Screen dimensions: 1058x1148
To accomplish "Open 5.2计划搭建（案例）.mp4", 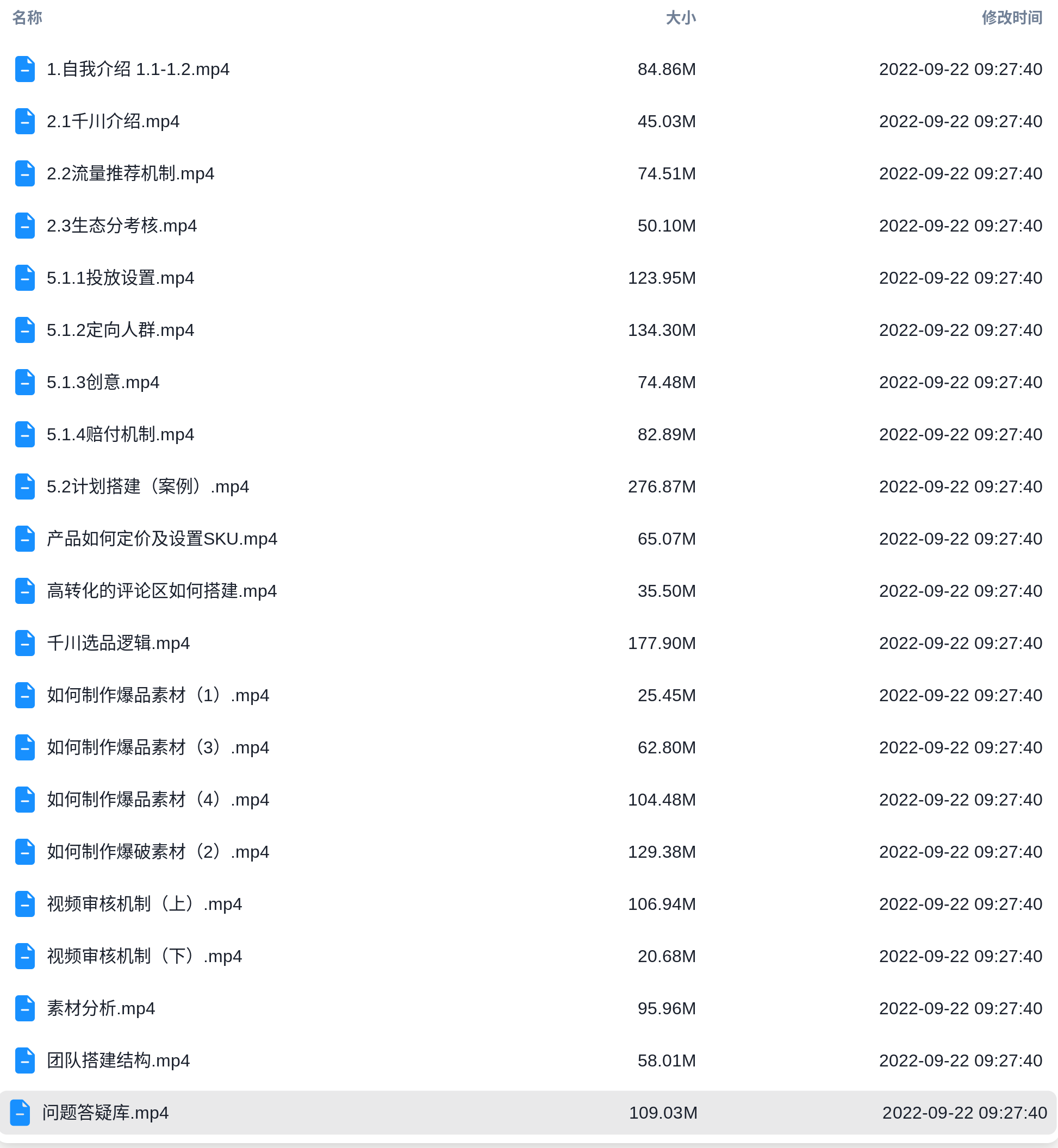I will [x=148, y=486].
